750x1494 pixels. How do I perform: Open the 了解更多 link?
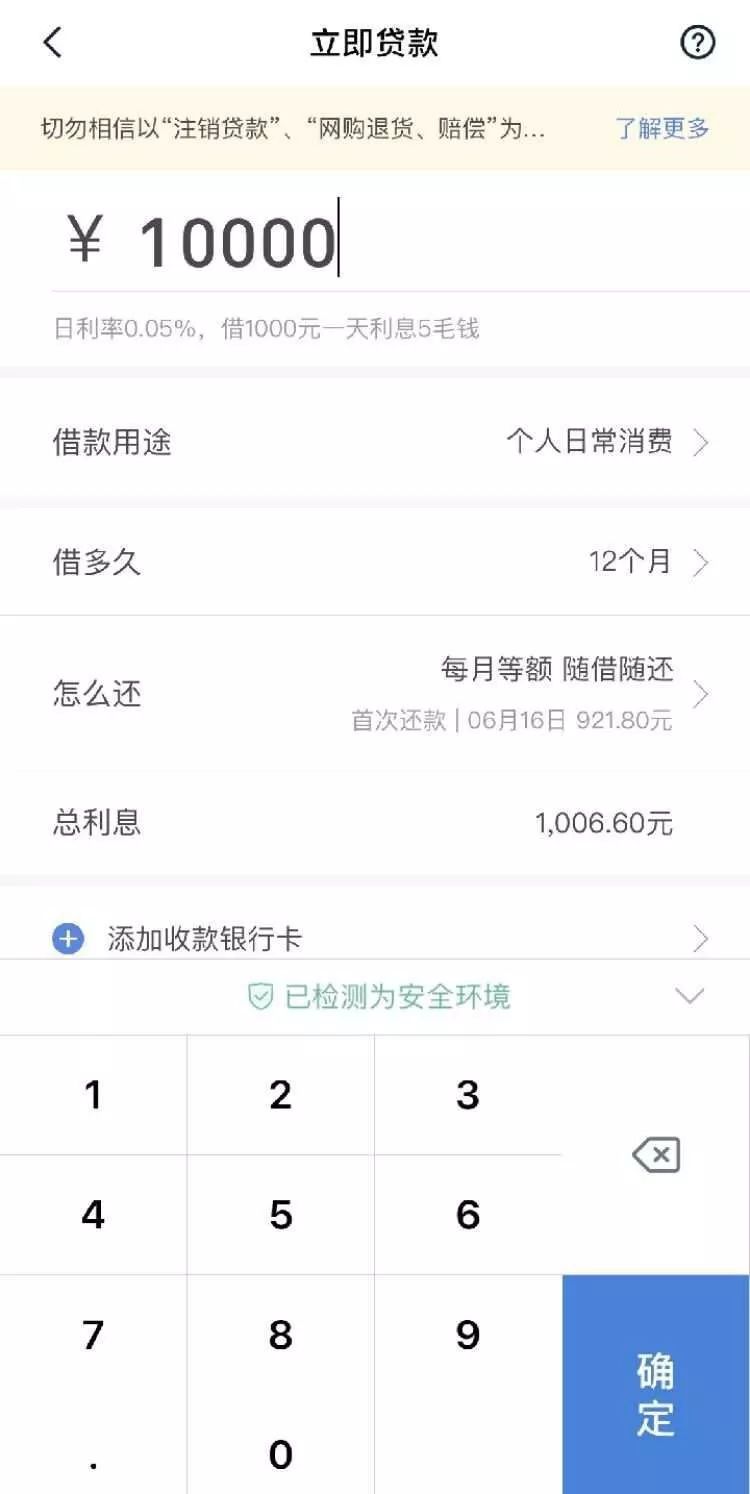coord(665,127)
